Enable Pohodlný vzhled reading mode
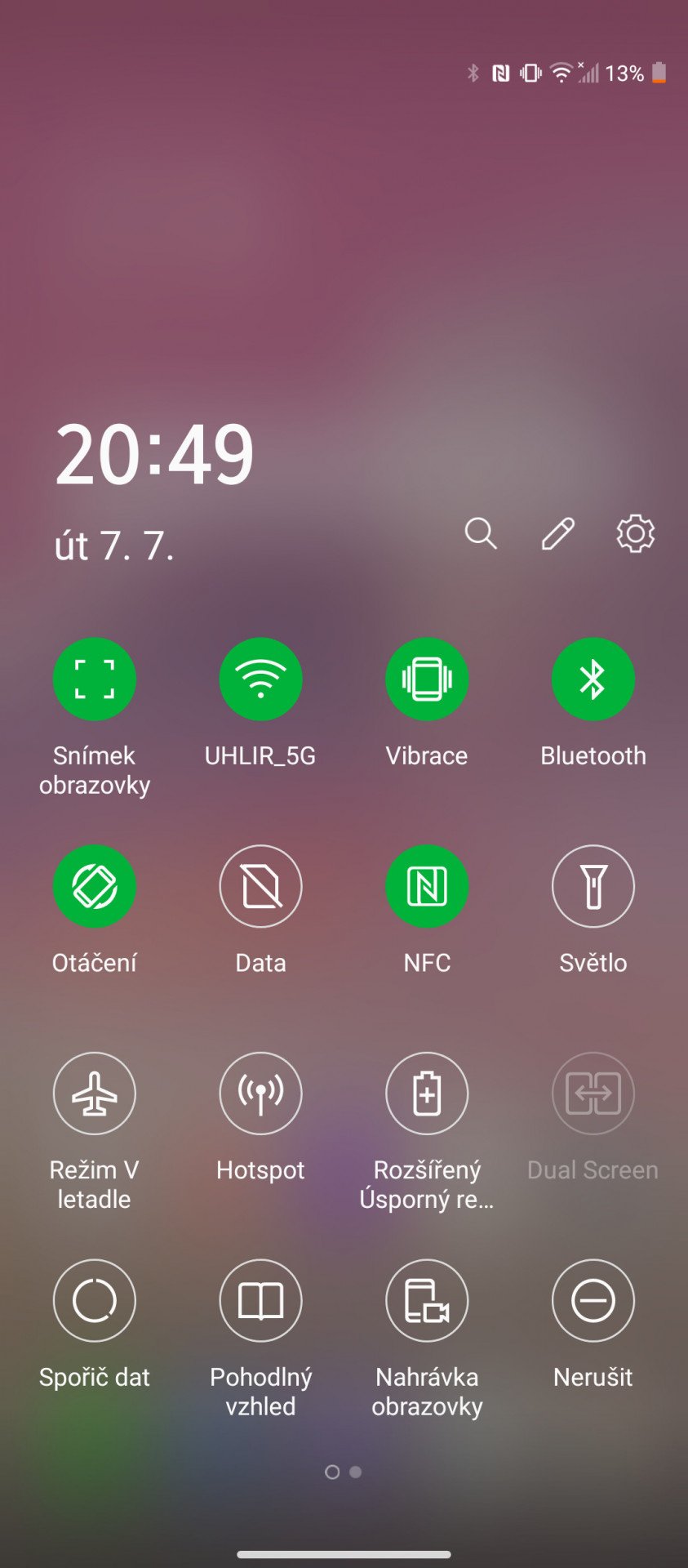The image size is (688, 1568). pos(260,1301)
